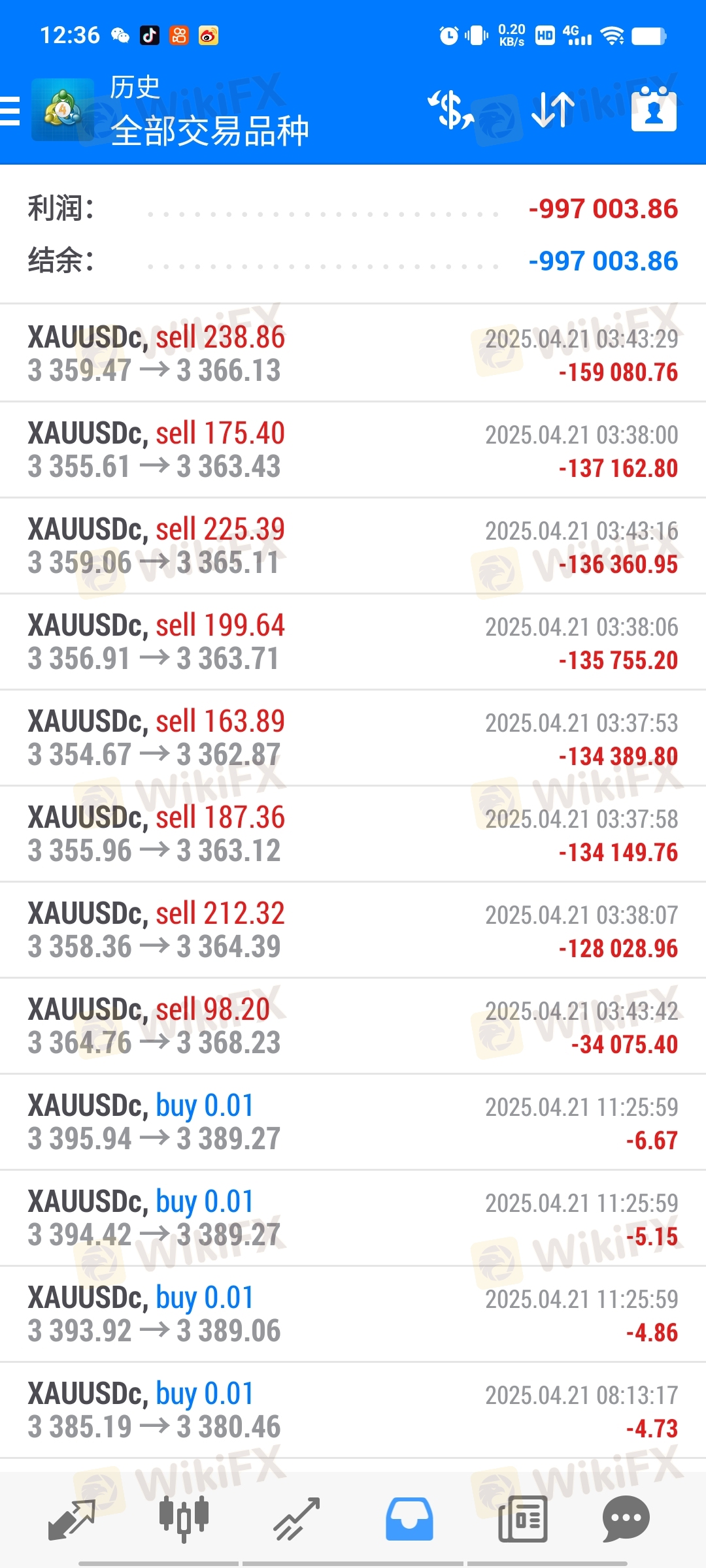
Task: Switch to the candlestick Chart tab
Action: click(x=184, y=1518)
